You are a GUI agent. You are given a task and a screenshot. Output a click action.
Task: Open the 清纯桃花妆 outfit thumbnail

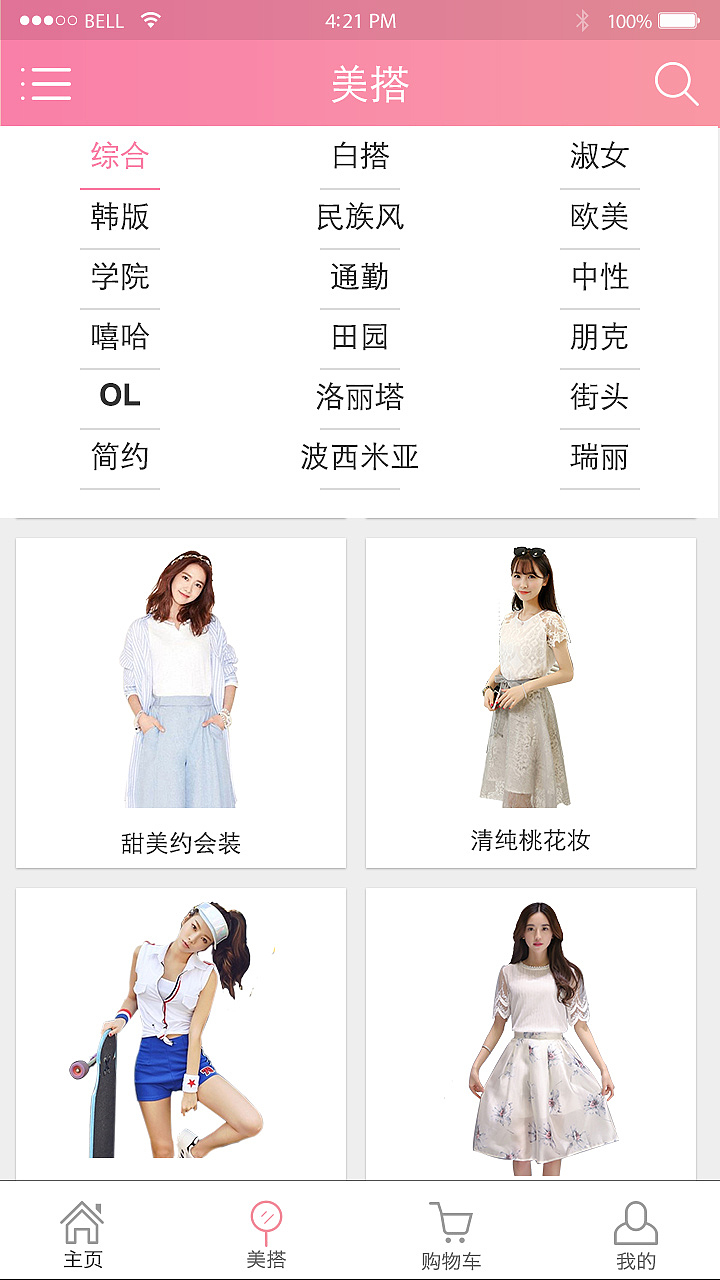pos(530,700)
